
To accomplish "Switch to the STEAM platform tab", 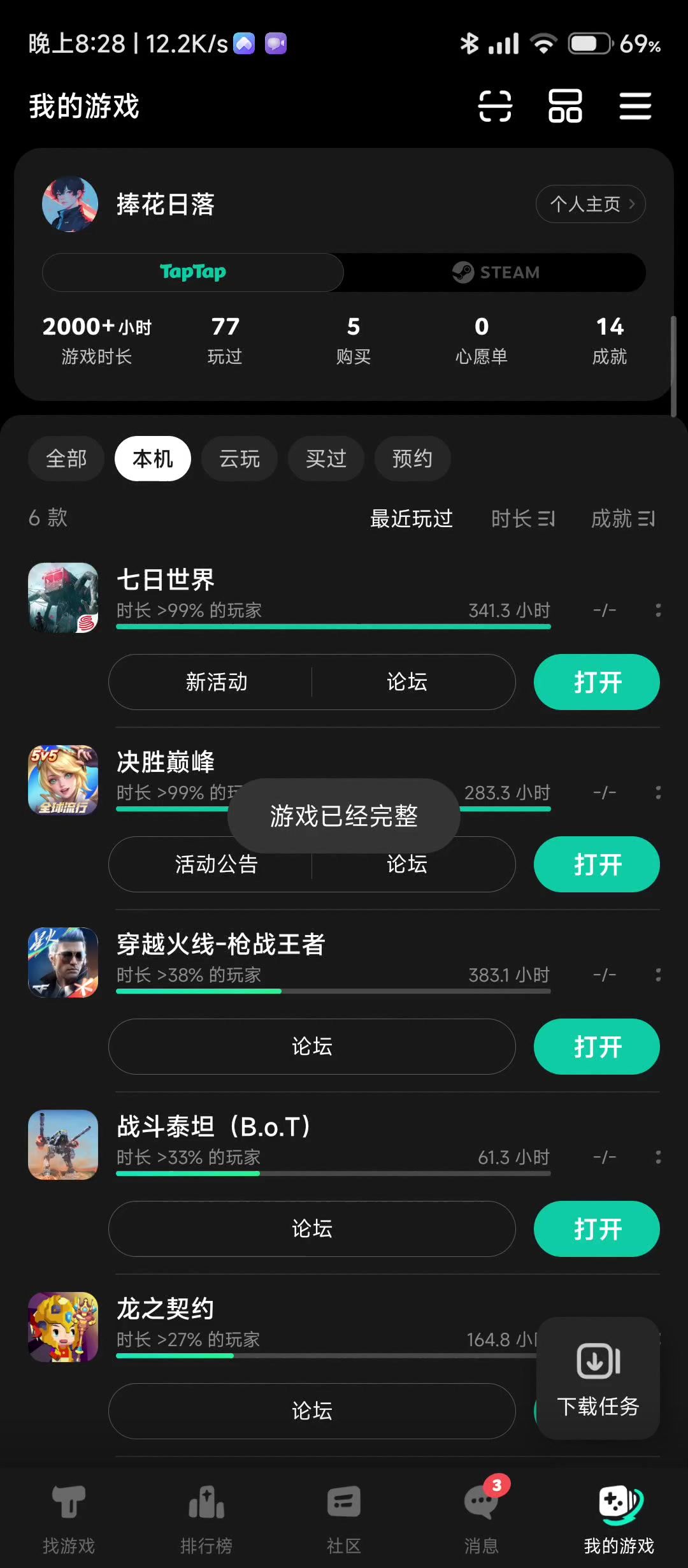I will [x=496, y=272].
